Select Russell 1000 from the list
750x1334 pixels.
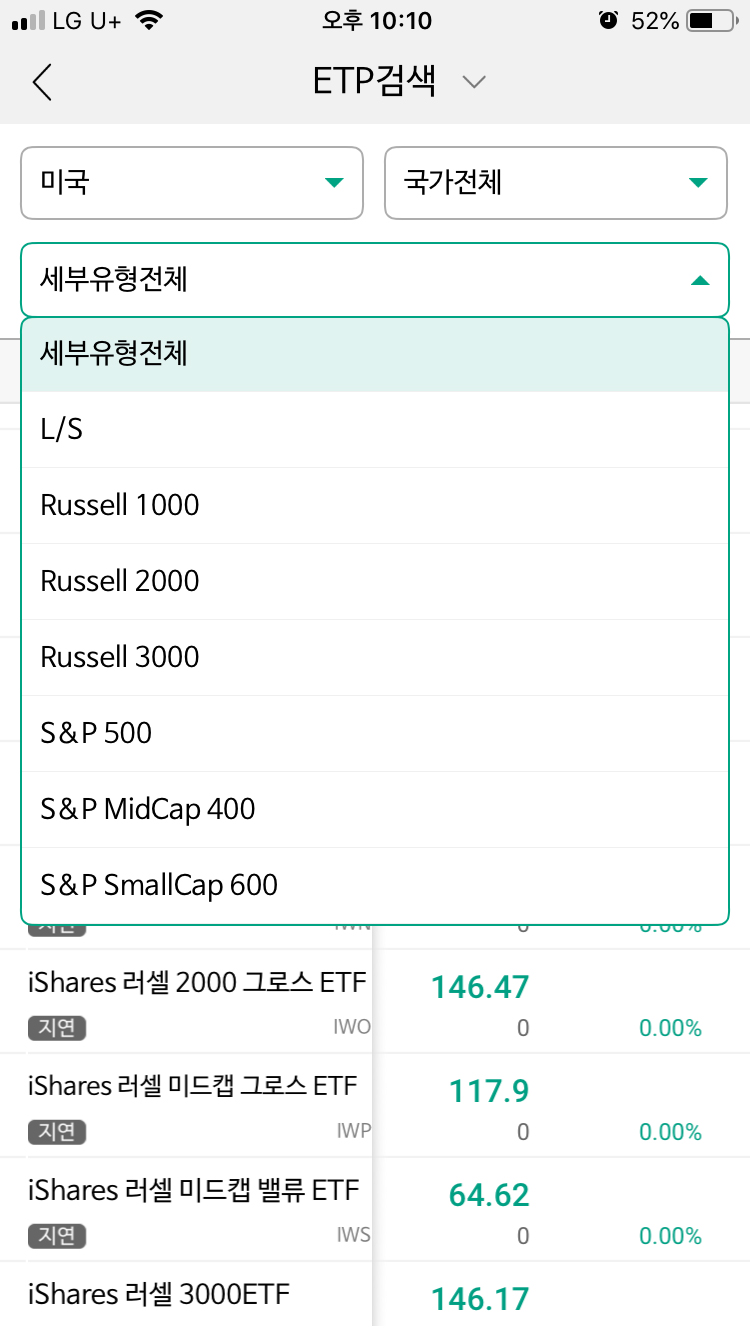pos(375,506)
